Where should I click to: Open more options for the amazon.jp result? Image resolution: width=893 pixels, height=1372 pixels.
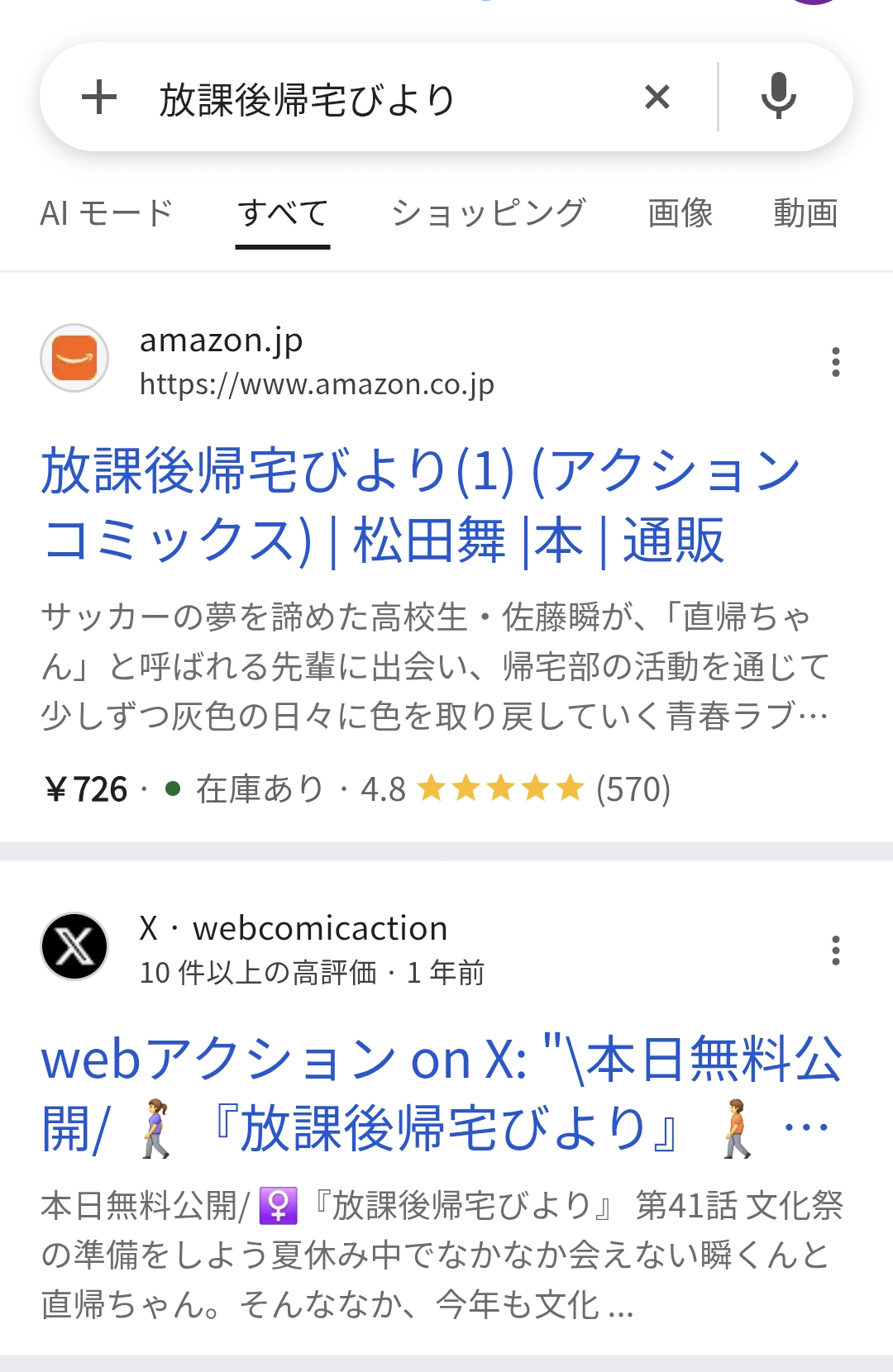836,362
